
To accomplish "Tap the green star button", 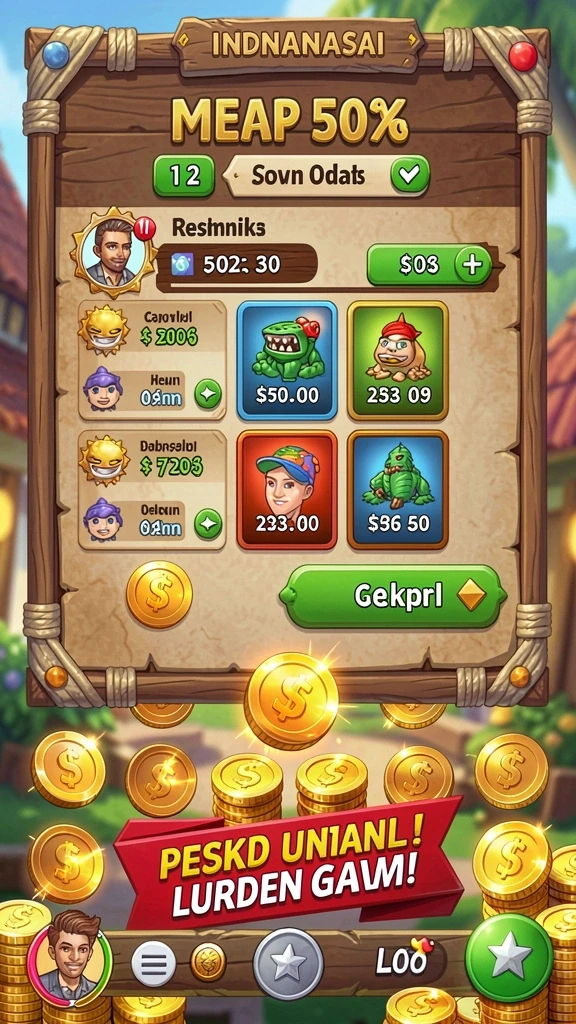I will point(509,958).
